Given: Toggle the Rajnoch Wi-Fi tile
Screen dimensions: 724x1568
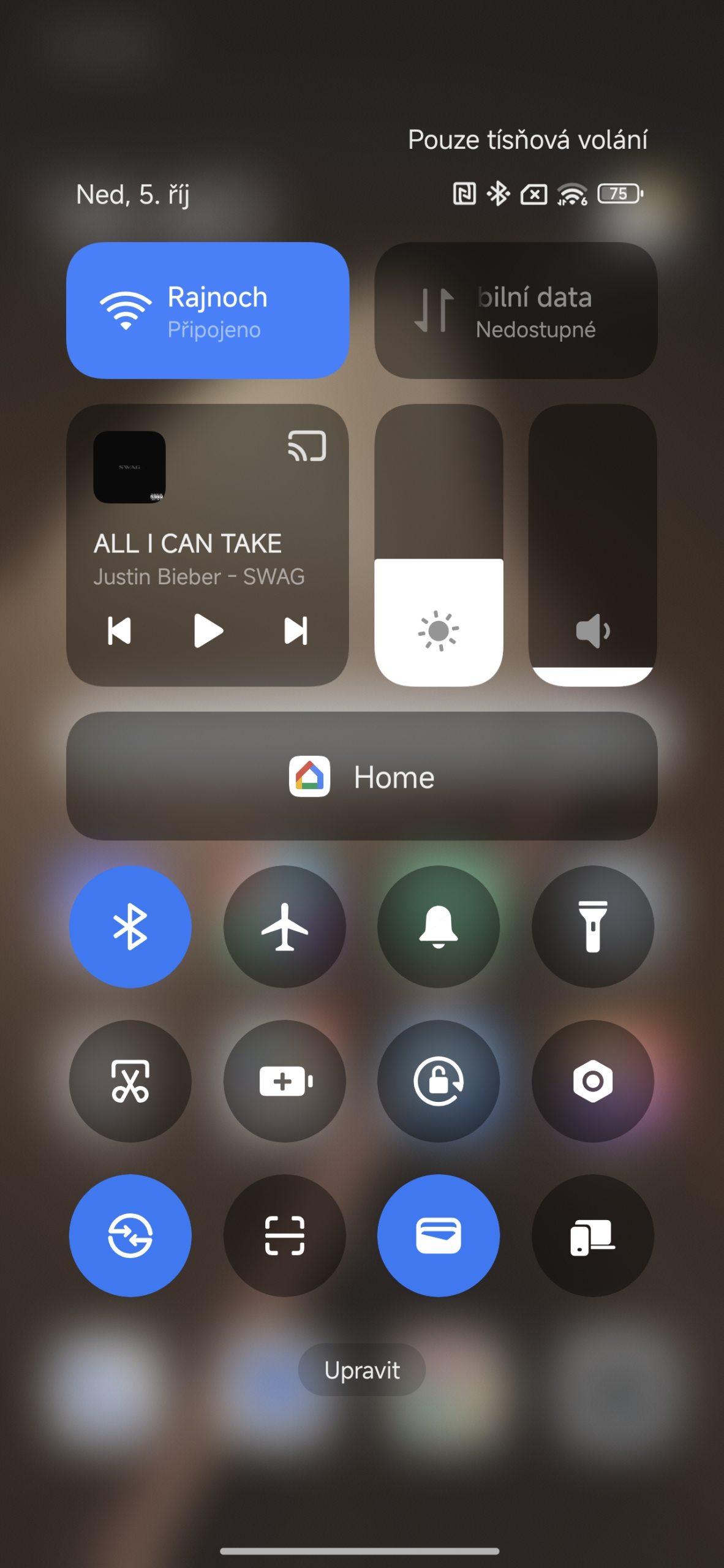Looking at the screenshot, I should (x=208, y=311).
